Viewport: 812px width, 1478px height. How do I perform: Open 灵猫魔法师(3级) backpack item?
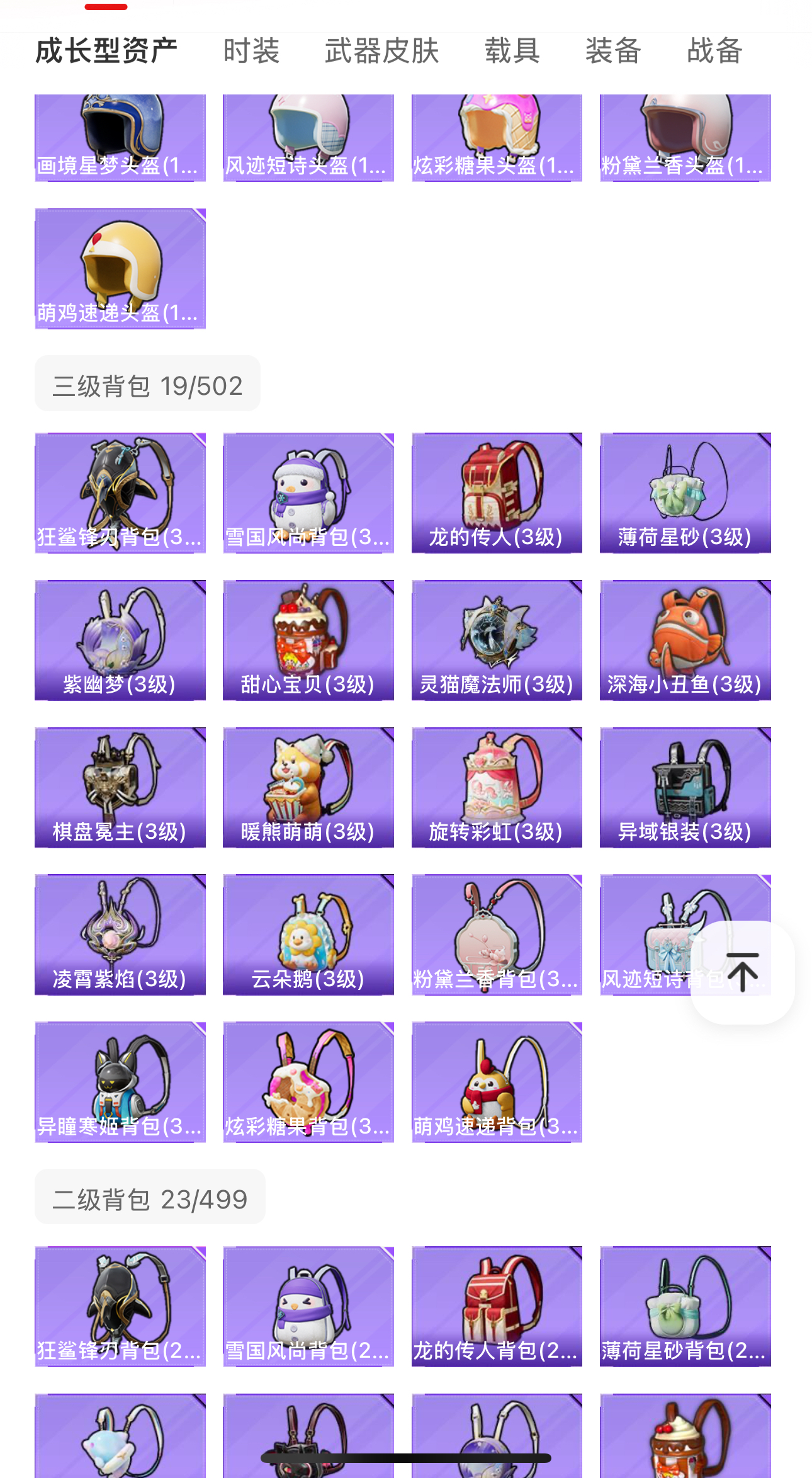pyautogui.click(x=497, y=640)
